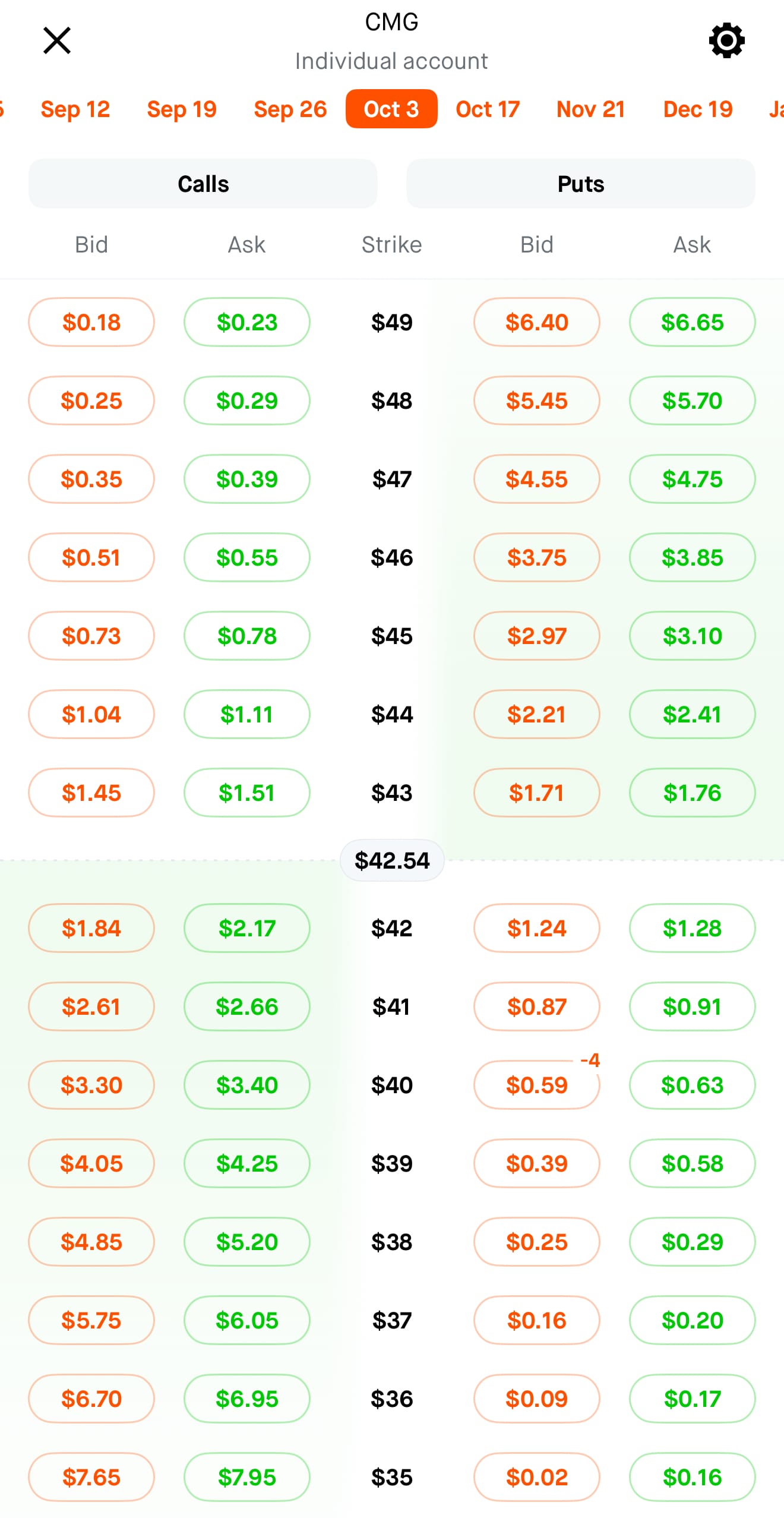Tap the $35 put ask of $0.16
Image resolution: width=784 pixels, height=1518 pixels.
692,1477
